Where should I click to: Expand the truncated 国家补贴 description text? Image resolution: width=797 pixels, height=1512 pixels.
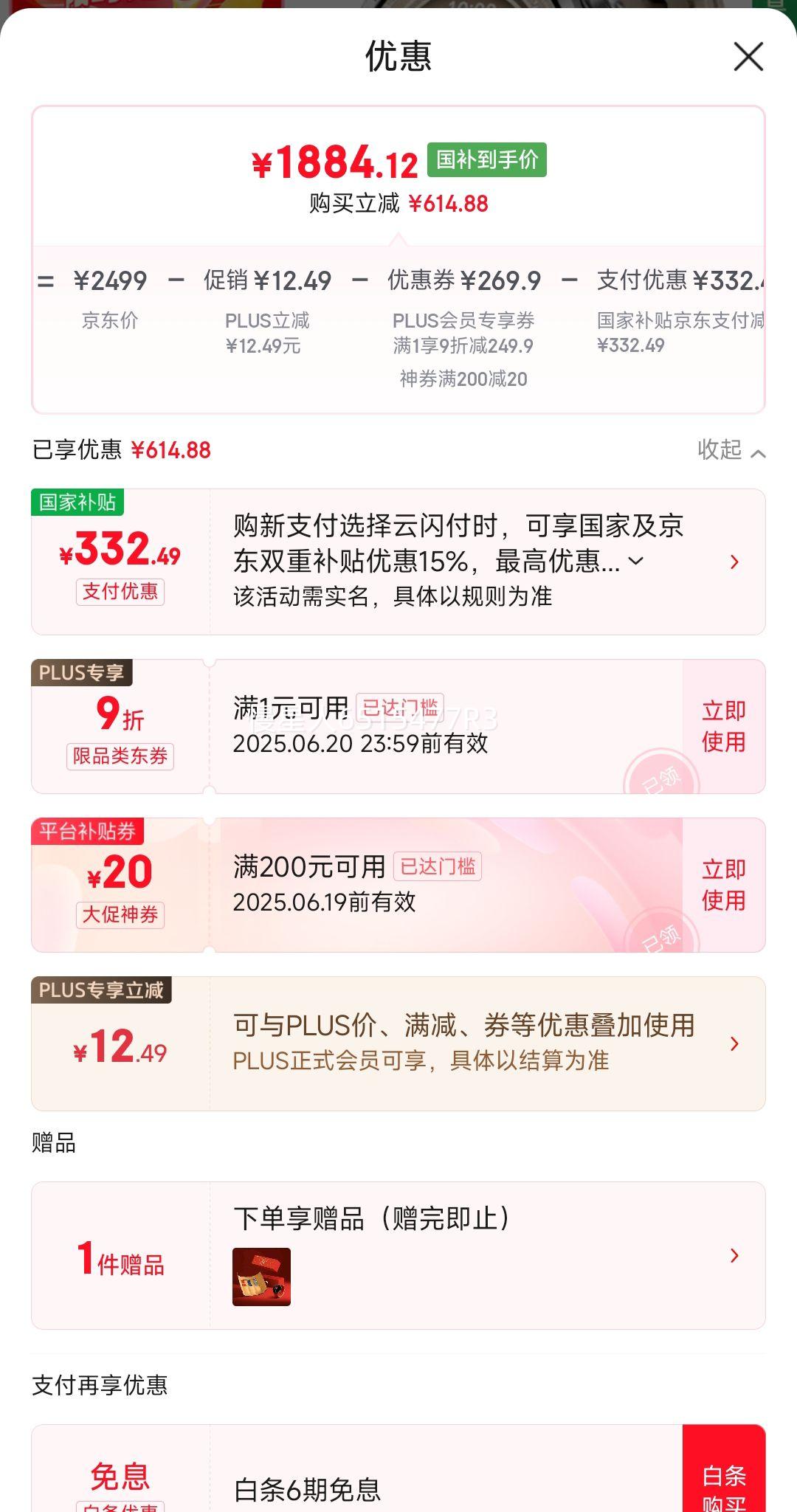point(635,562)
